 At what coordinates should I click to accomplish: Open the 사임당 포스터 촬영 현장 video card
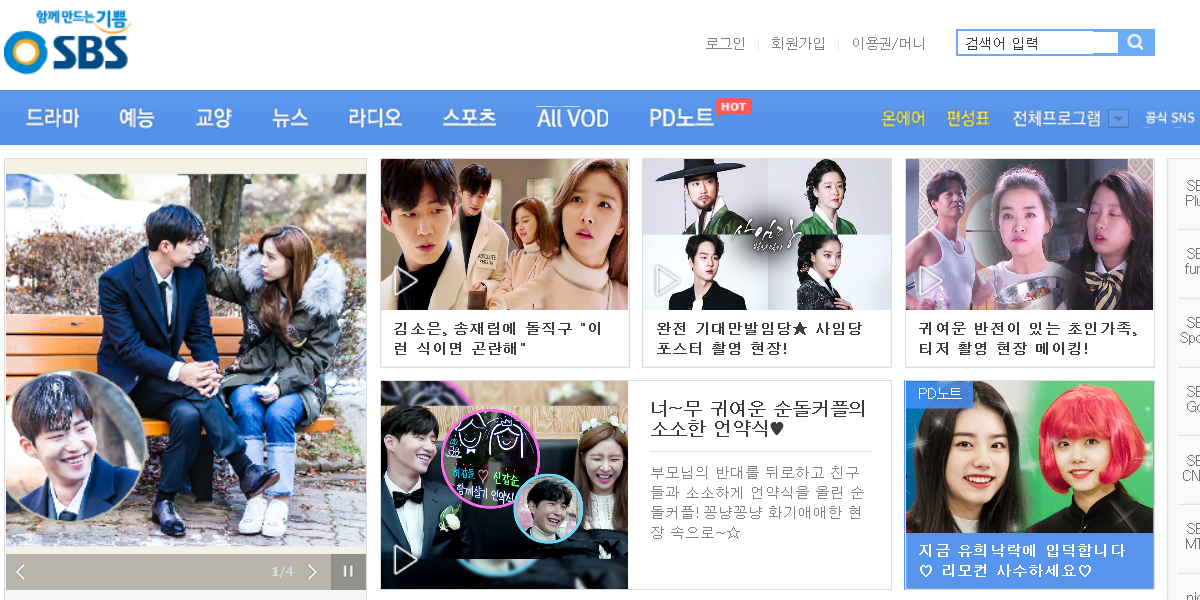[x=766, y=262]
